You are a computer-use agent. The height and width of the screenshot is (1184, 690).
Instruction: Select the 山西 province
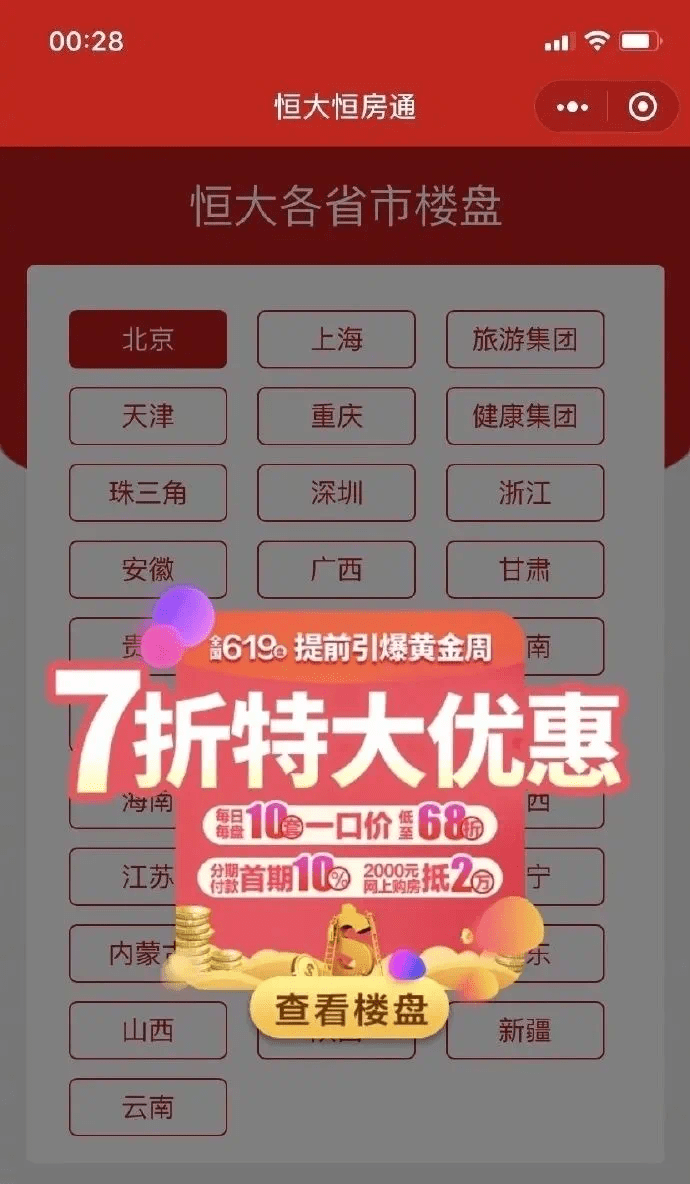coord(148,1030)
